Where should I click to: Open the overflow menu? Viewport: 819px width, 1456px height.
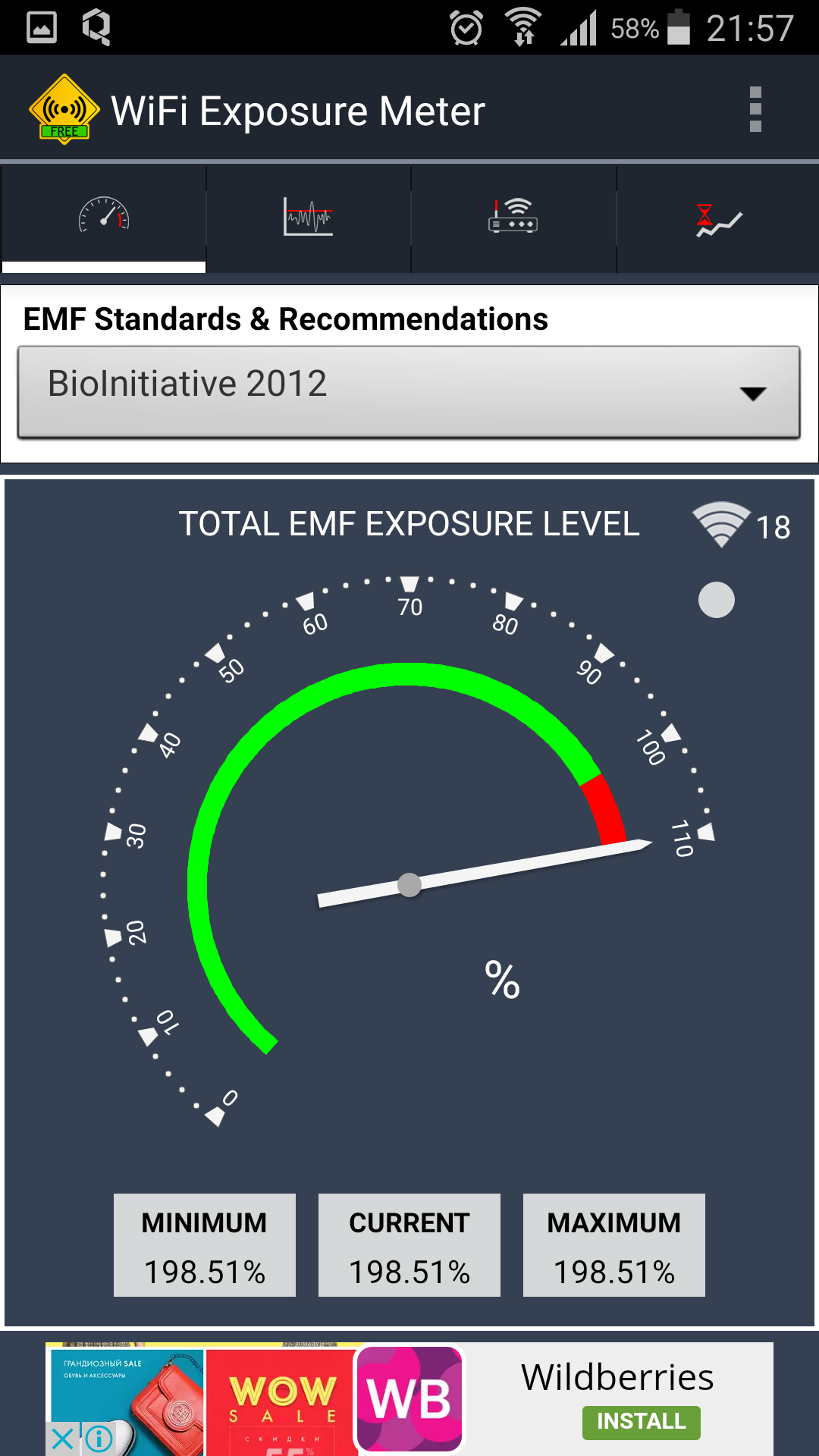[755, 110]
